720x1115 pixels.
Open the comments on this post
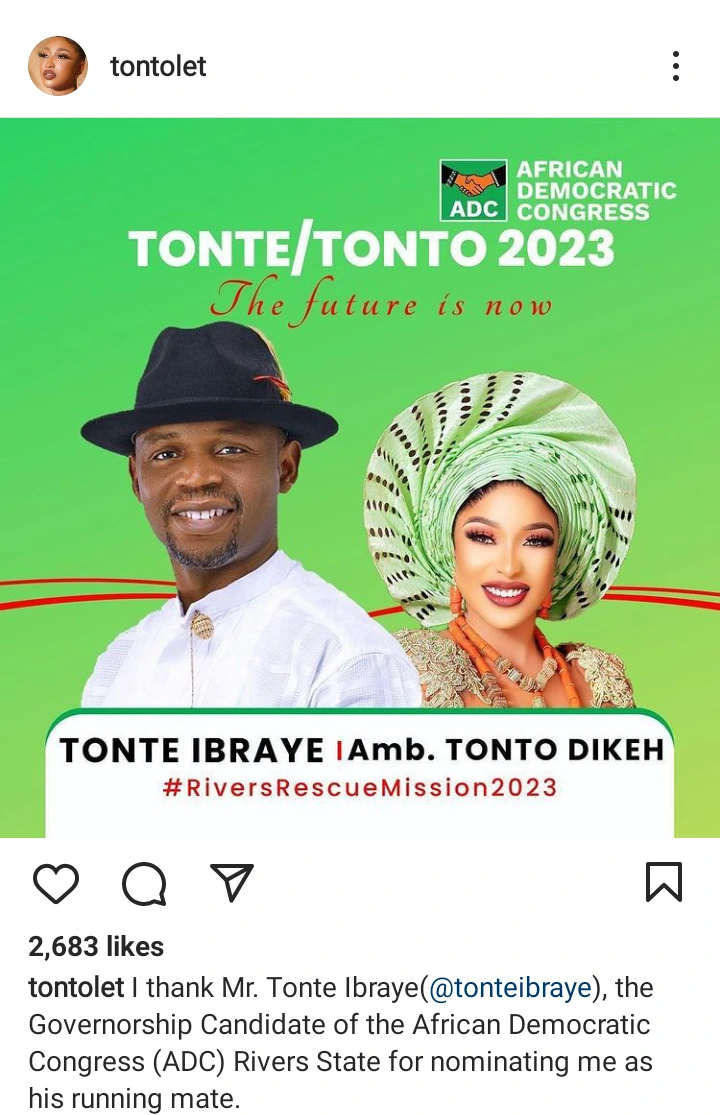coord(144,883)
